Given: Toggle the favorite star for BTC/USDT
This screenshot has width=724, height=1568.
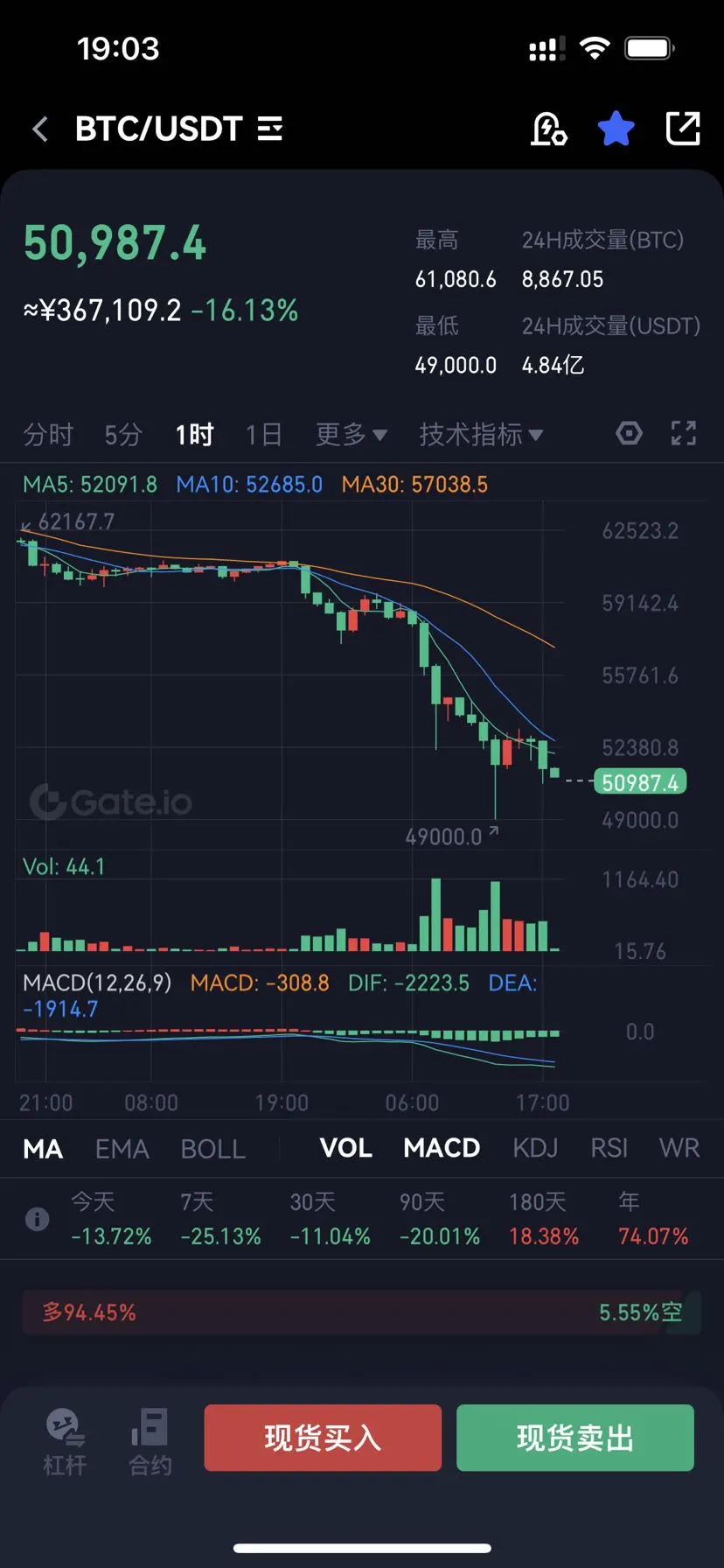Looking at the screenshot, I should 616,129.
